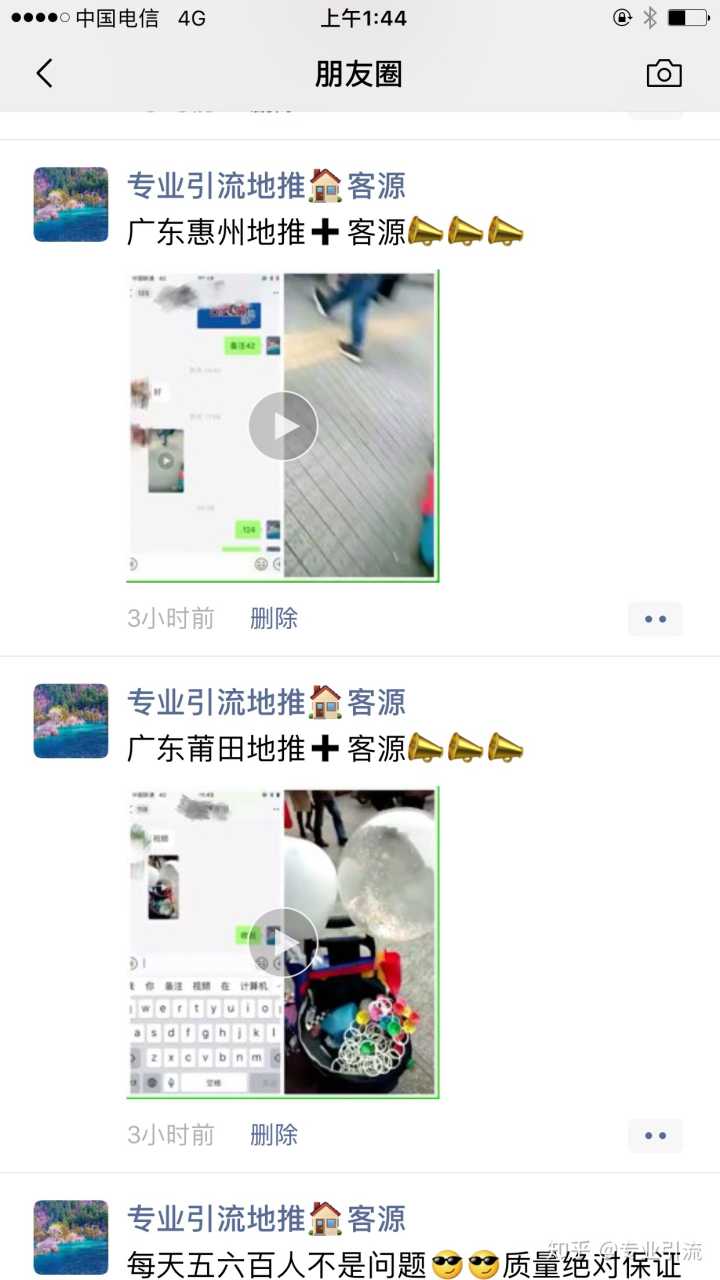Open poster name above 广东莆田地推 post
This screenshot has height=1280, width=720.
266,702
